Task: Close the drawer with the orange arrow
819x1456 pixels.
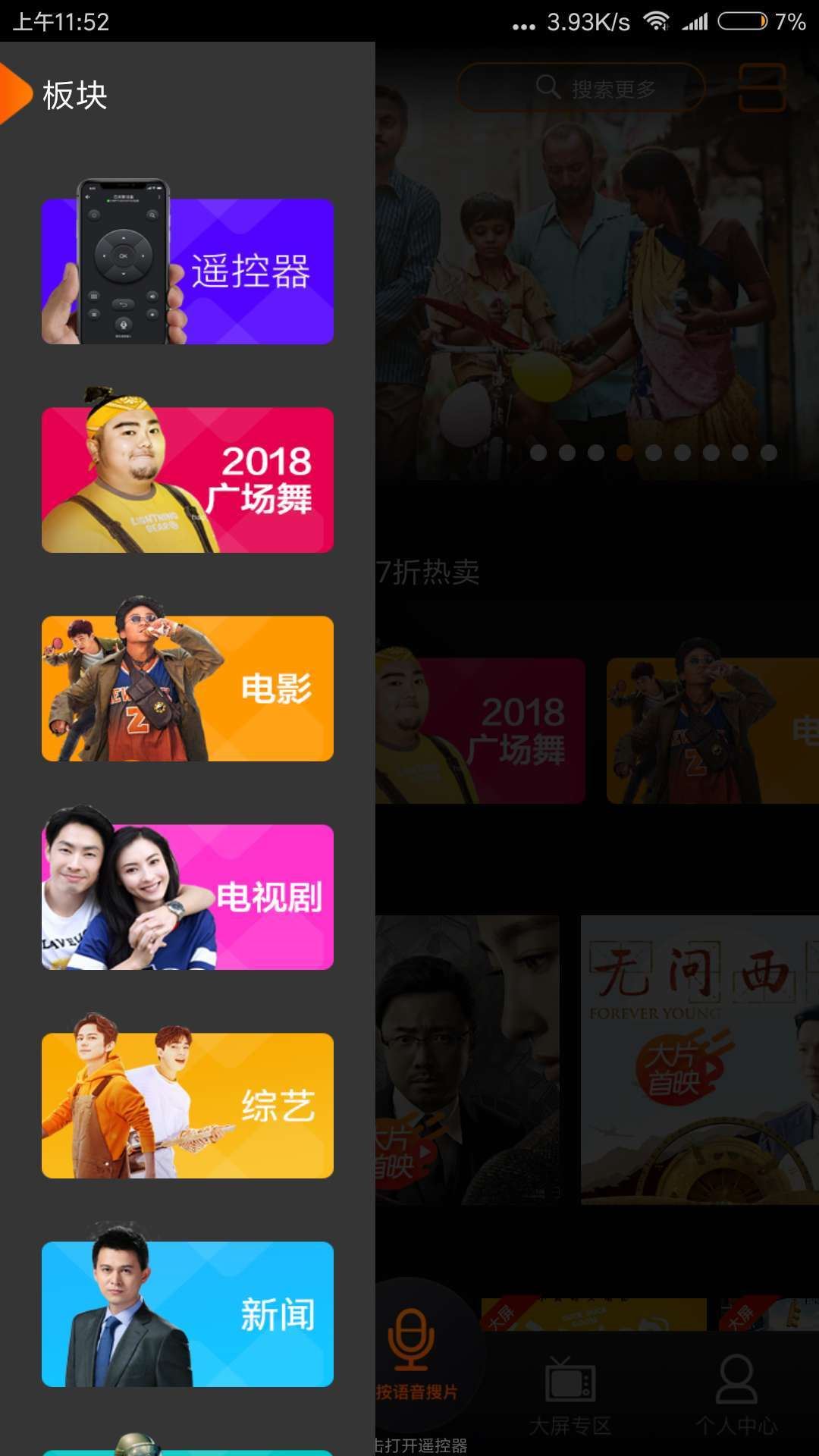Action: click(14, 94)
